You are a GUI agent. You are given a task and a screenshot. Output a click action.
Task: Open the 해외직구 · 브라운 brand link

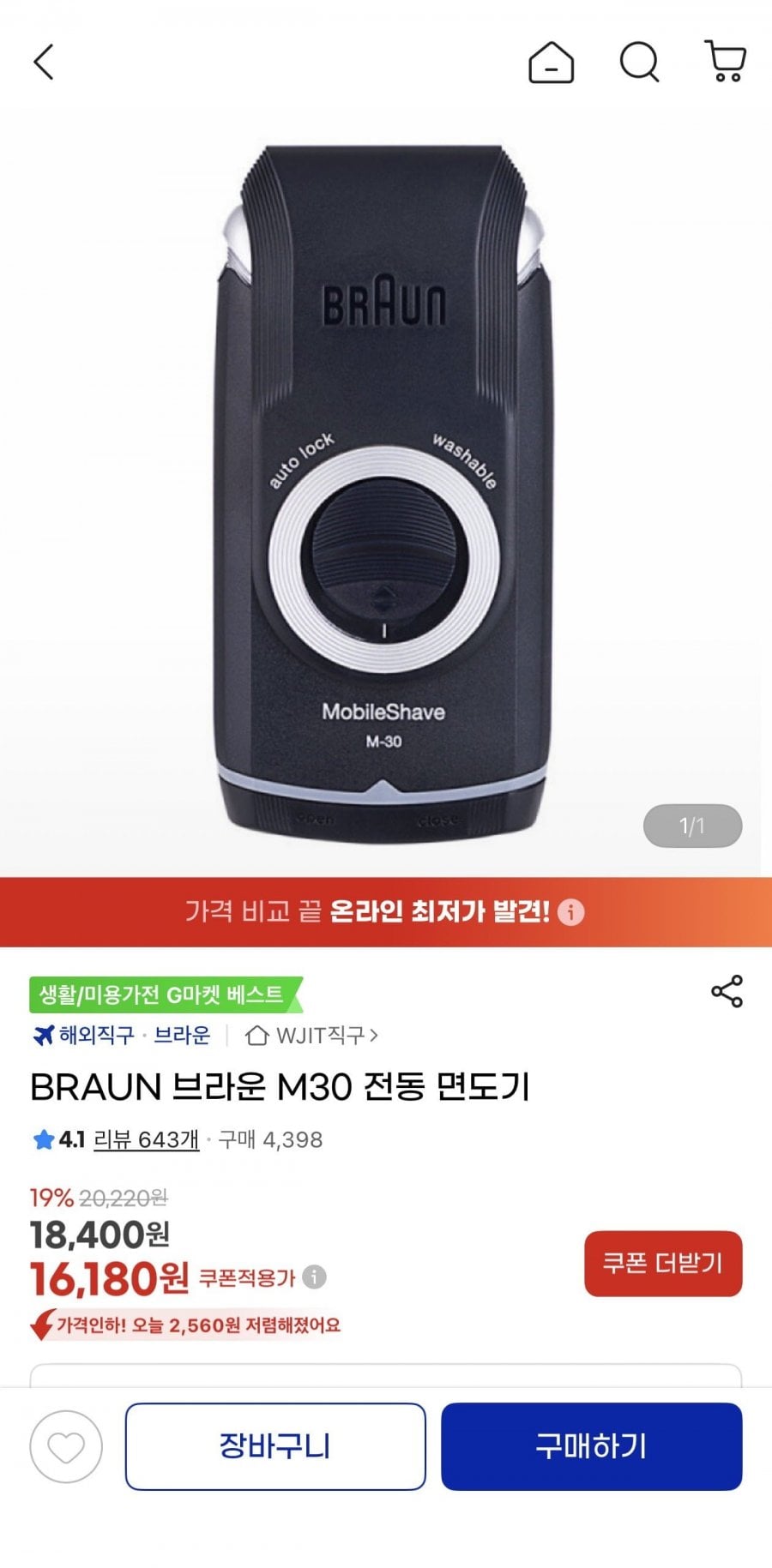click(x=122, y=1036)
